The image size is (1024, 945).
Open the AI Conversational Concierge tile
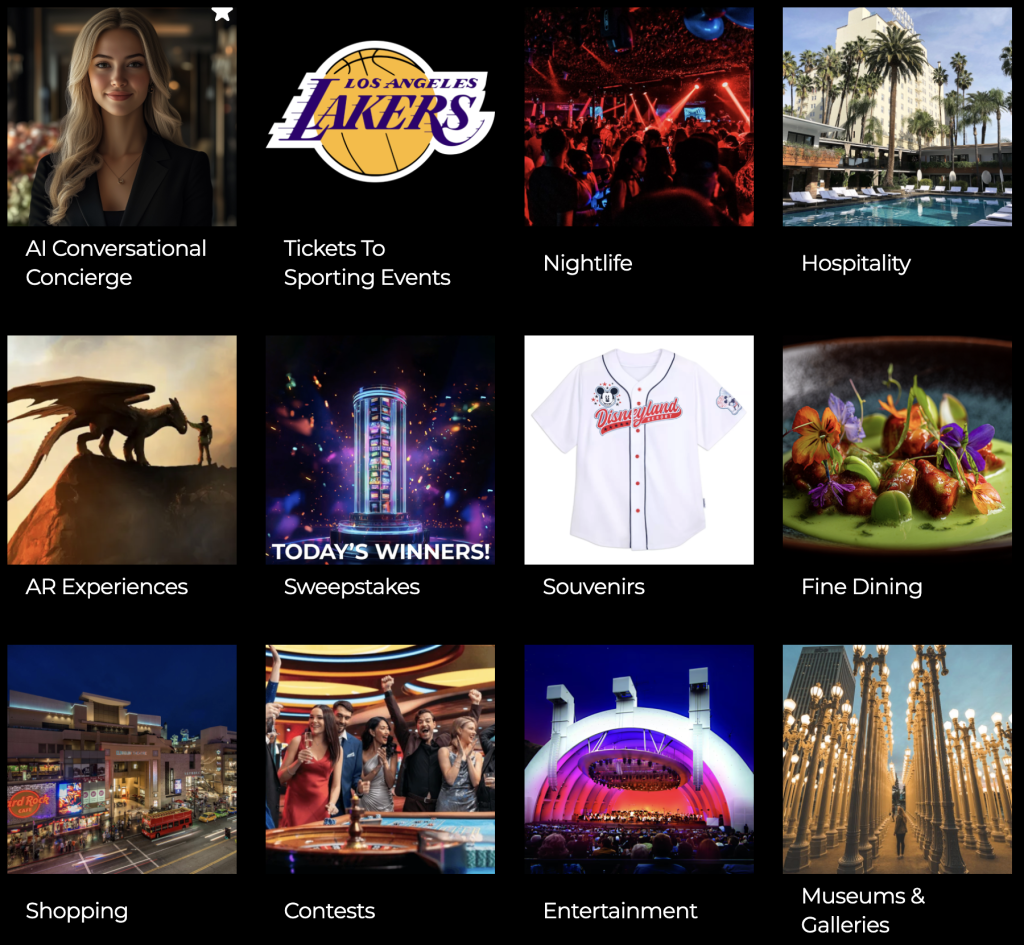click(x=122, y=117)
